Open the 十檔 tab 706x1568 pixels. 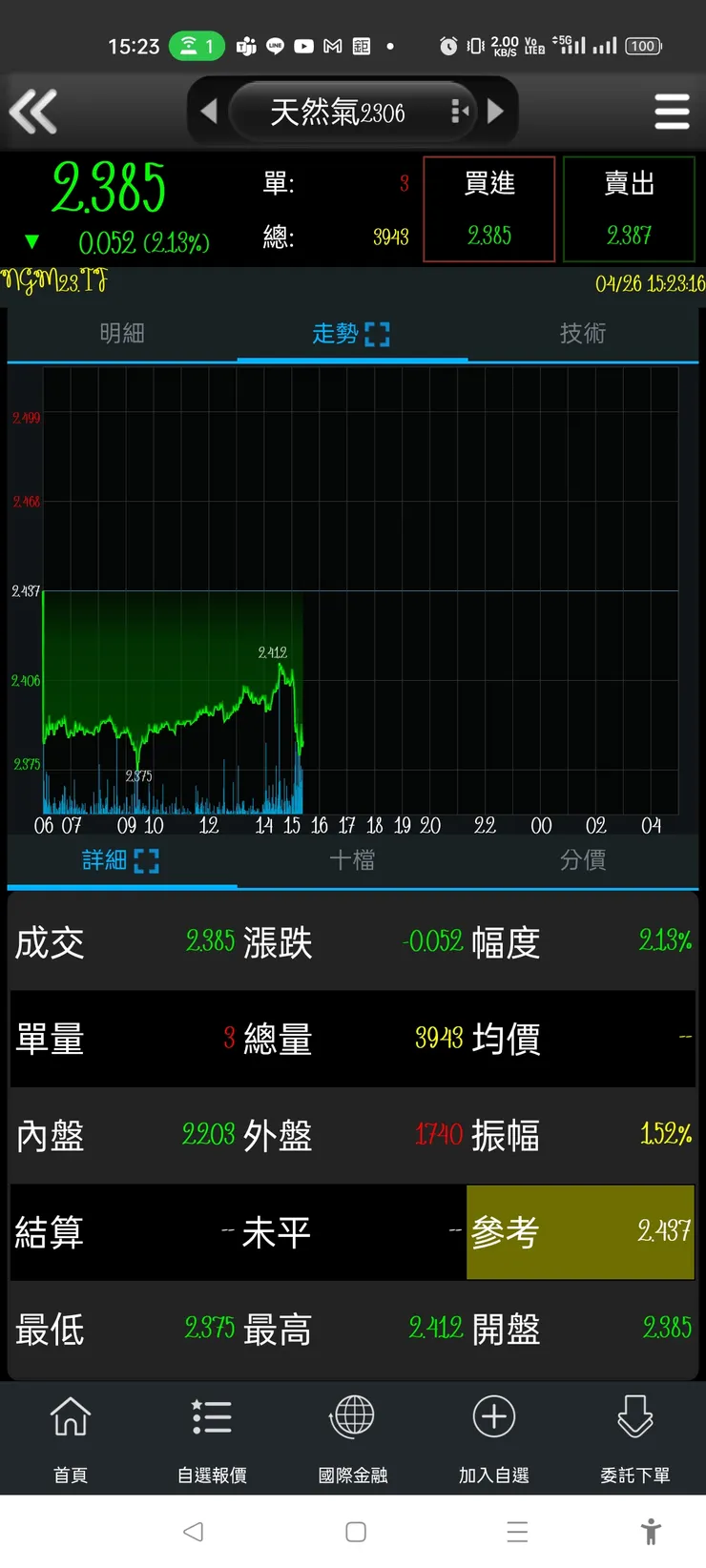(353, 859)
